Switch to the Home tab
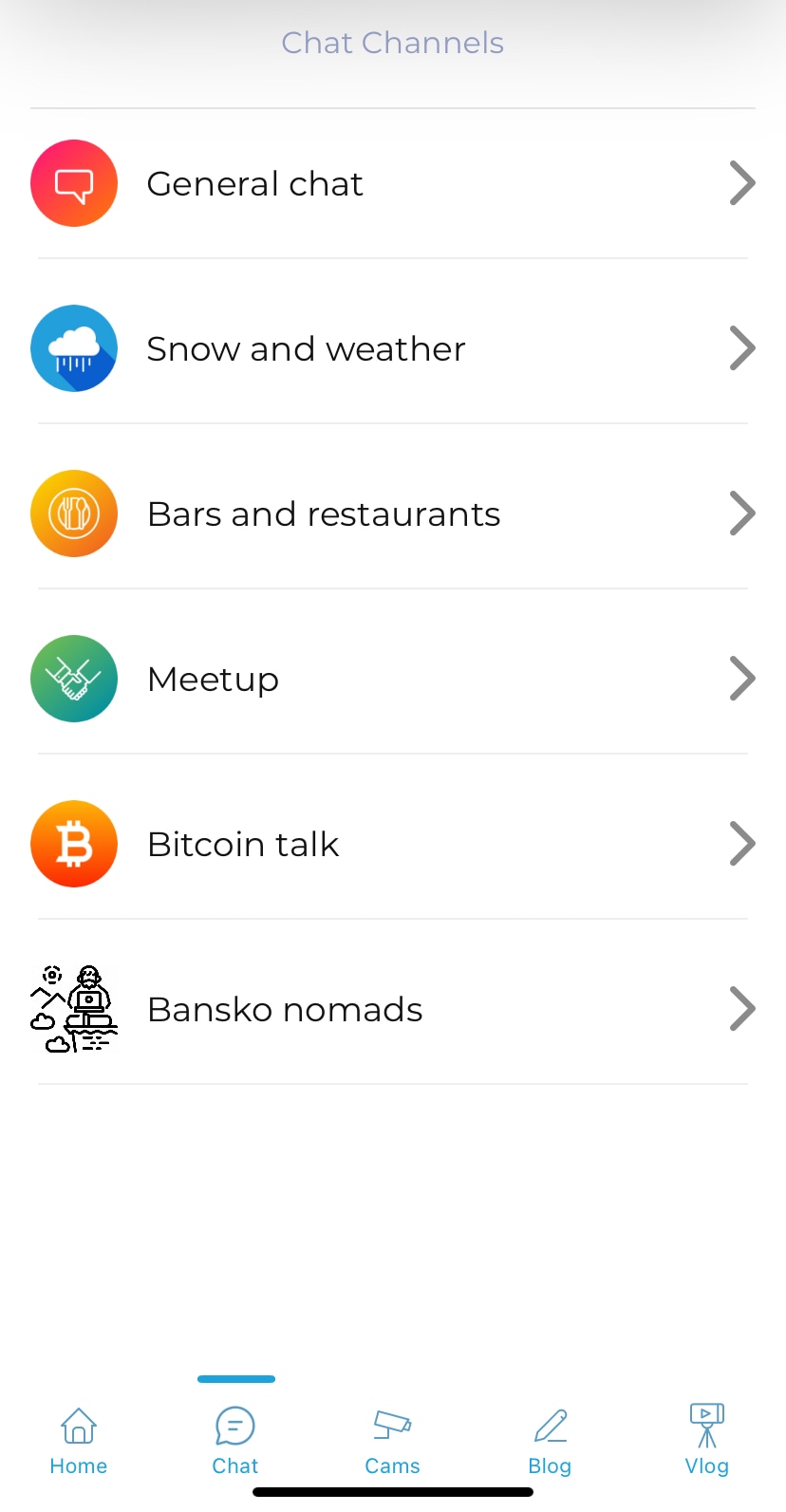The image size is (786, 1512). [79, 1440]
